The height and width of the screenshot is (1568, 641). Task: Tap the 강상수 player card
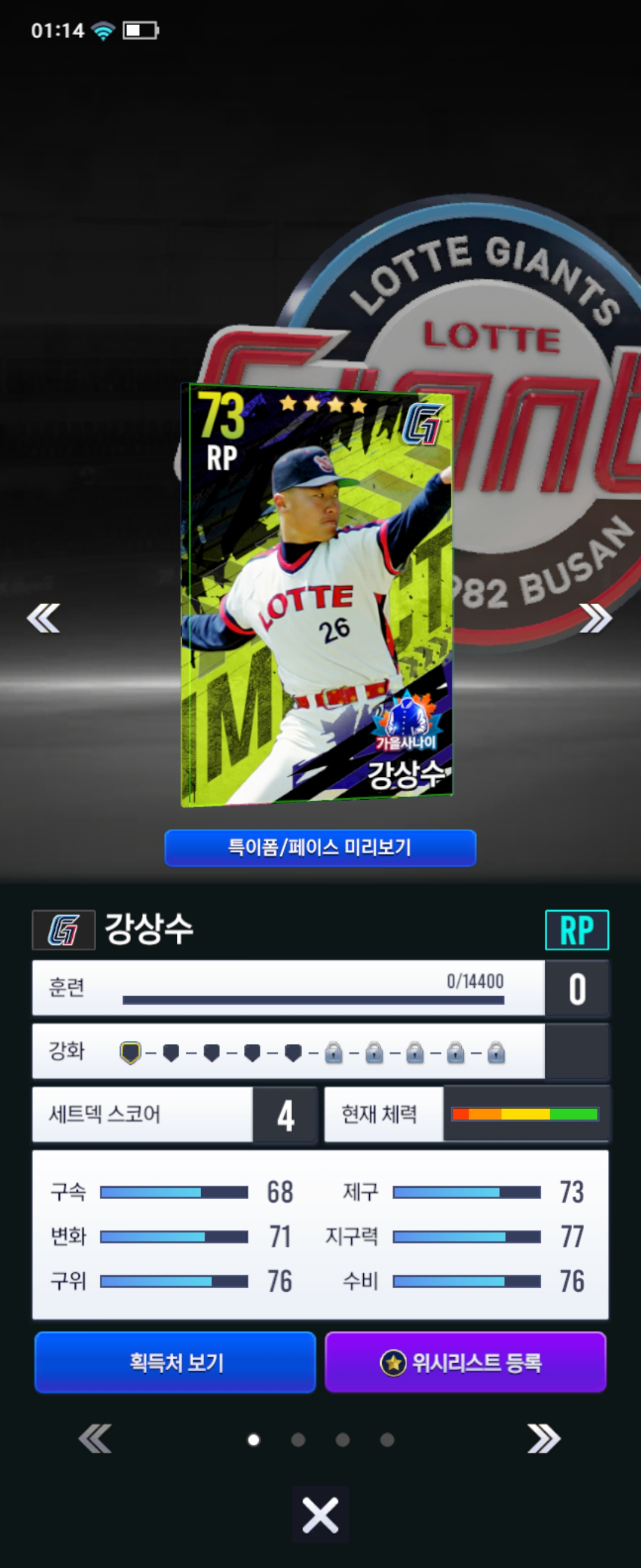point(316,595)
